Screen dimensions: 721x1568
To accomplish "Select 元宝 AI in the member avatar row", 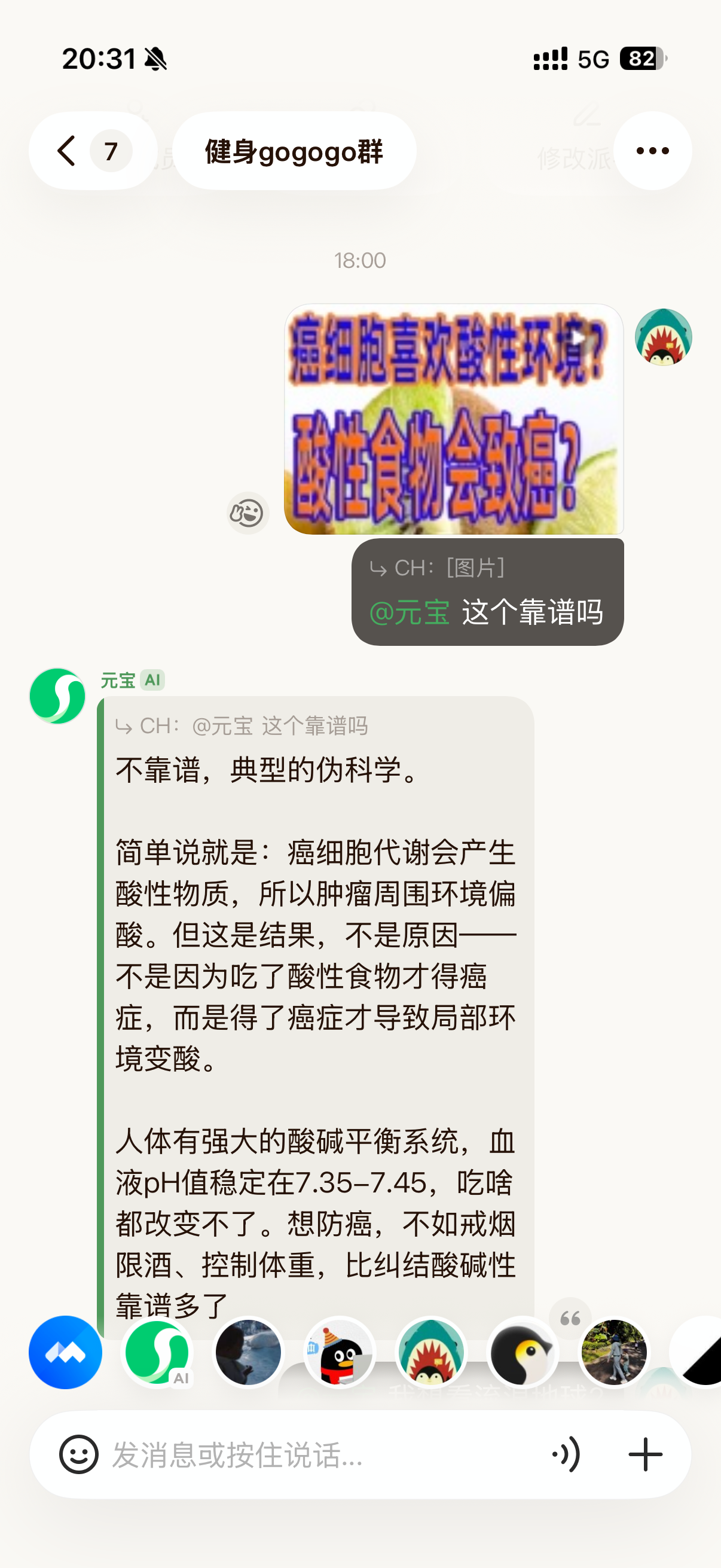I will [157, 1352].
